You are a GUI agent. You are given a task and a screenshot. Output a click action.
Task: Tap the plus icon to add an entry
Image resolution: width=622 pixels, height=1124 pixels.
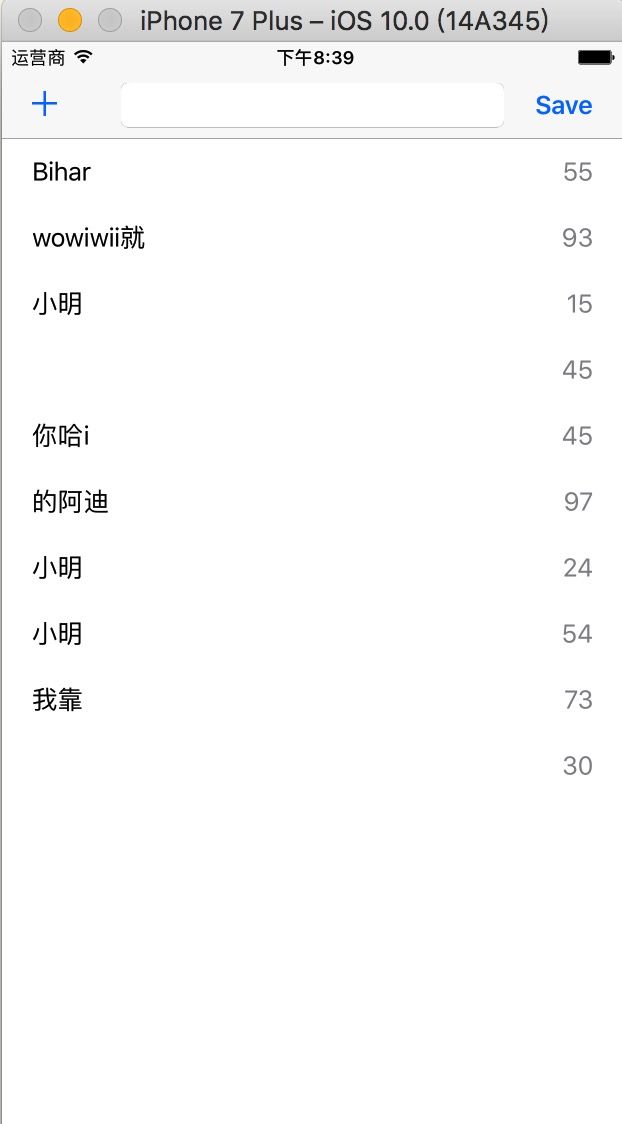coord(44,105)
